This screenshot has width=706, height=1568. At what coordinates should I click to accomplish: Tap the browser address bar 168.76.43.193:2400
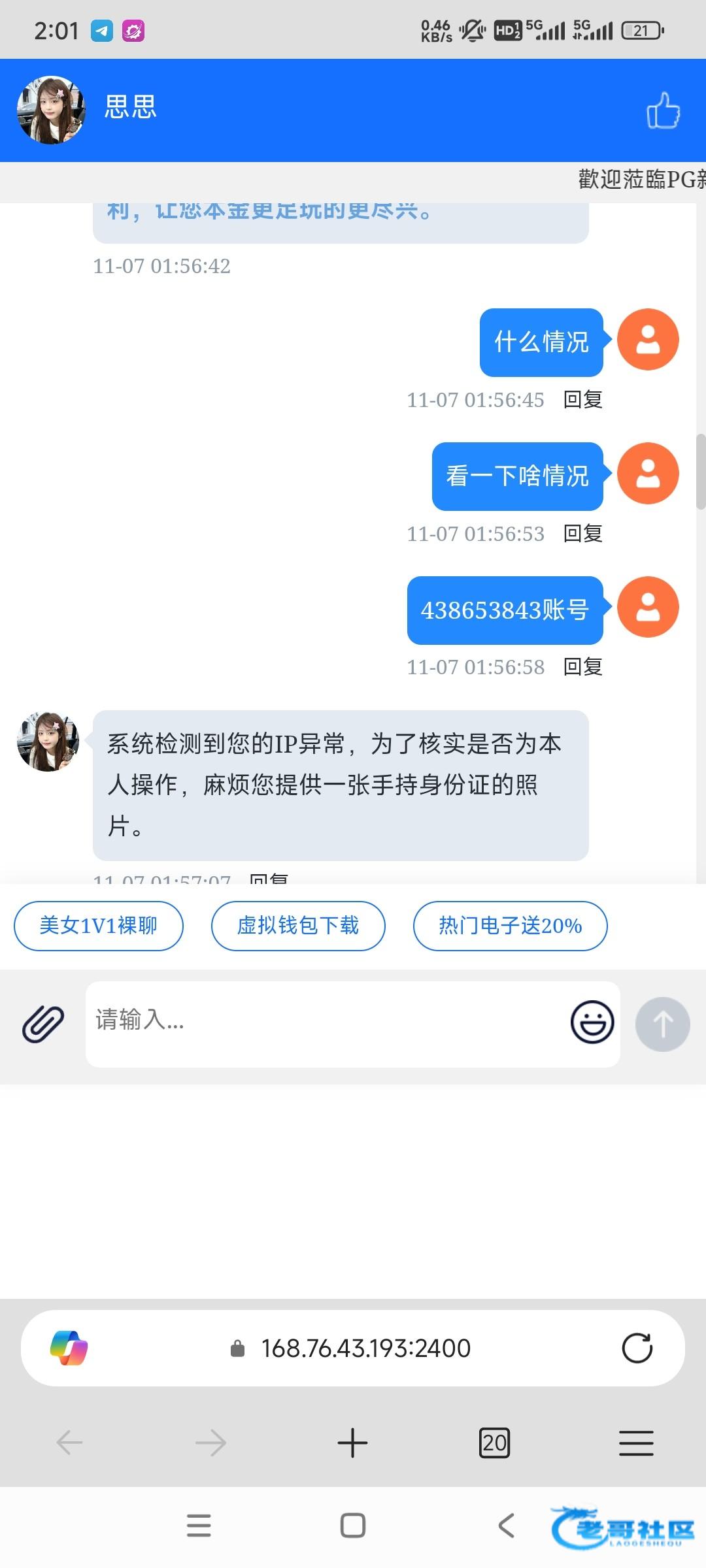pos(365,1348)
